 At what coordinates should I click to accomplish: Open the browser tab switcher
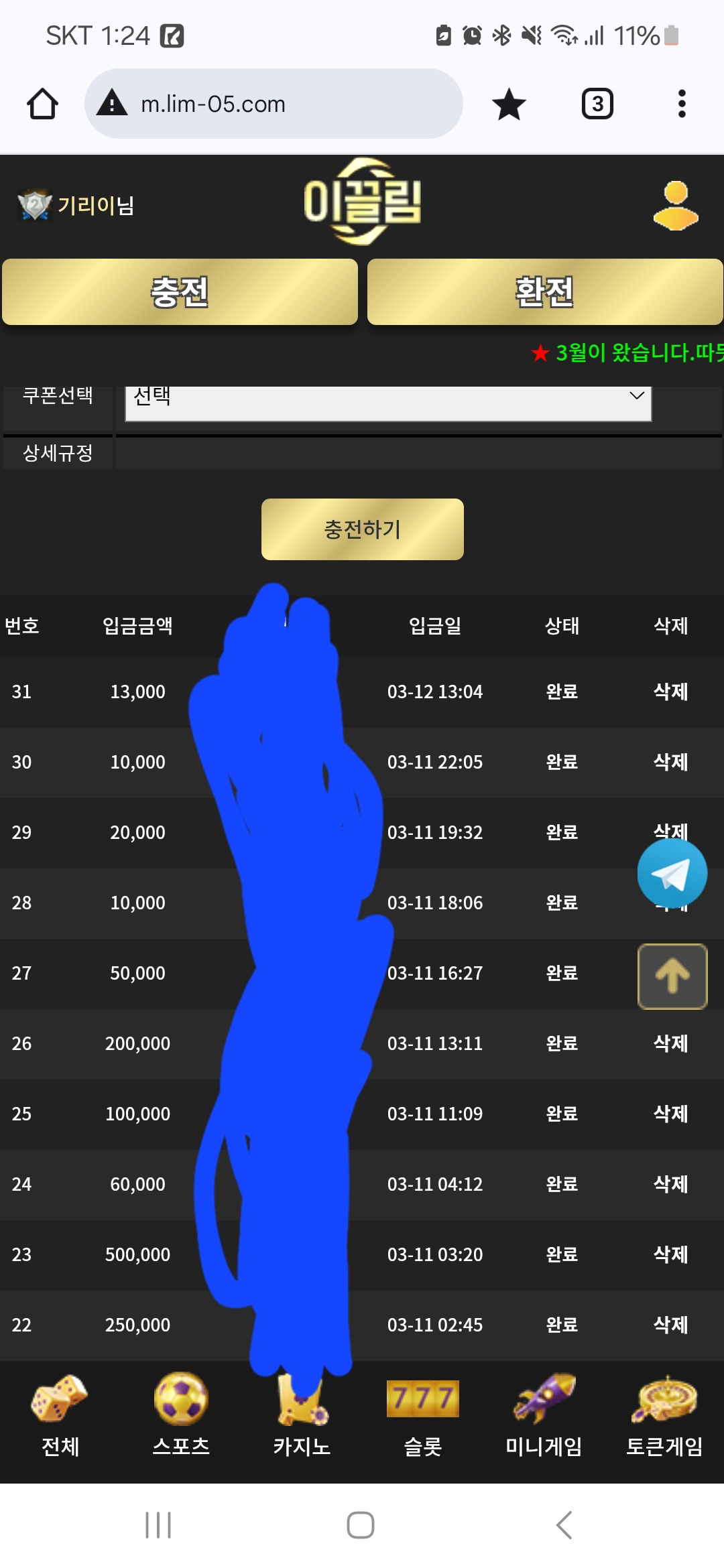click(x=597, y=104)
